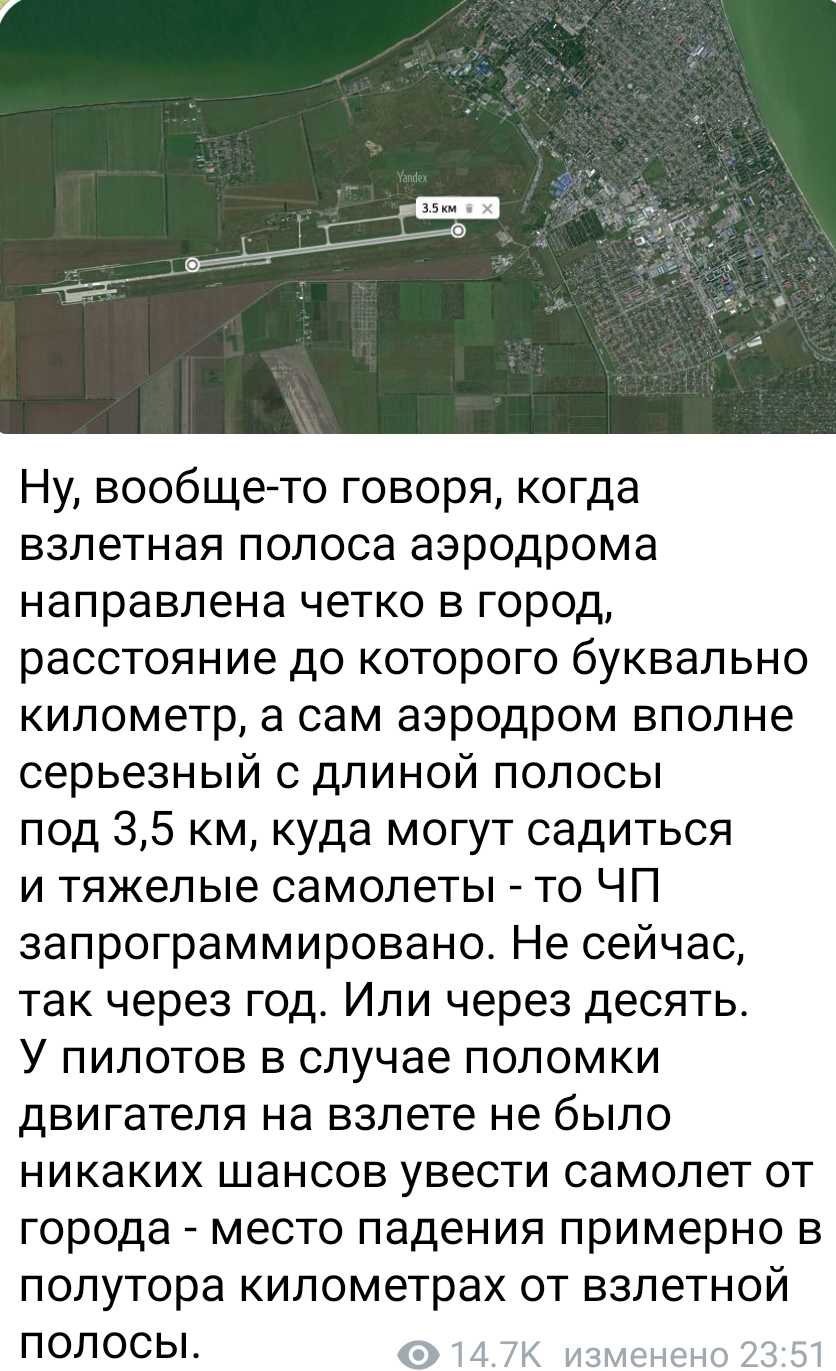Open the satellite map image in the post
836x1371 pixels.
click(418, 216)
